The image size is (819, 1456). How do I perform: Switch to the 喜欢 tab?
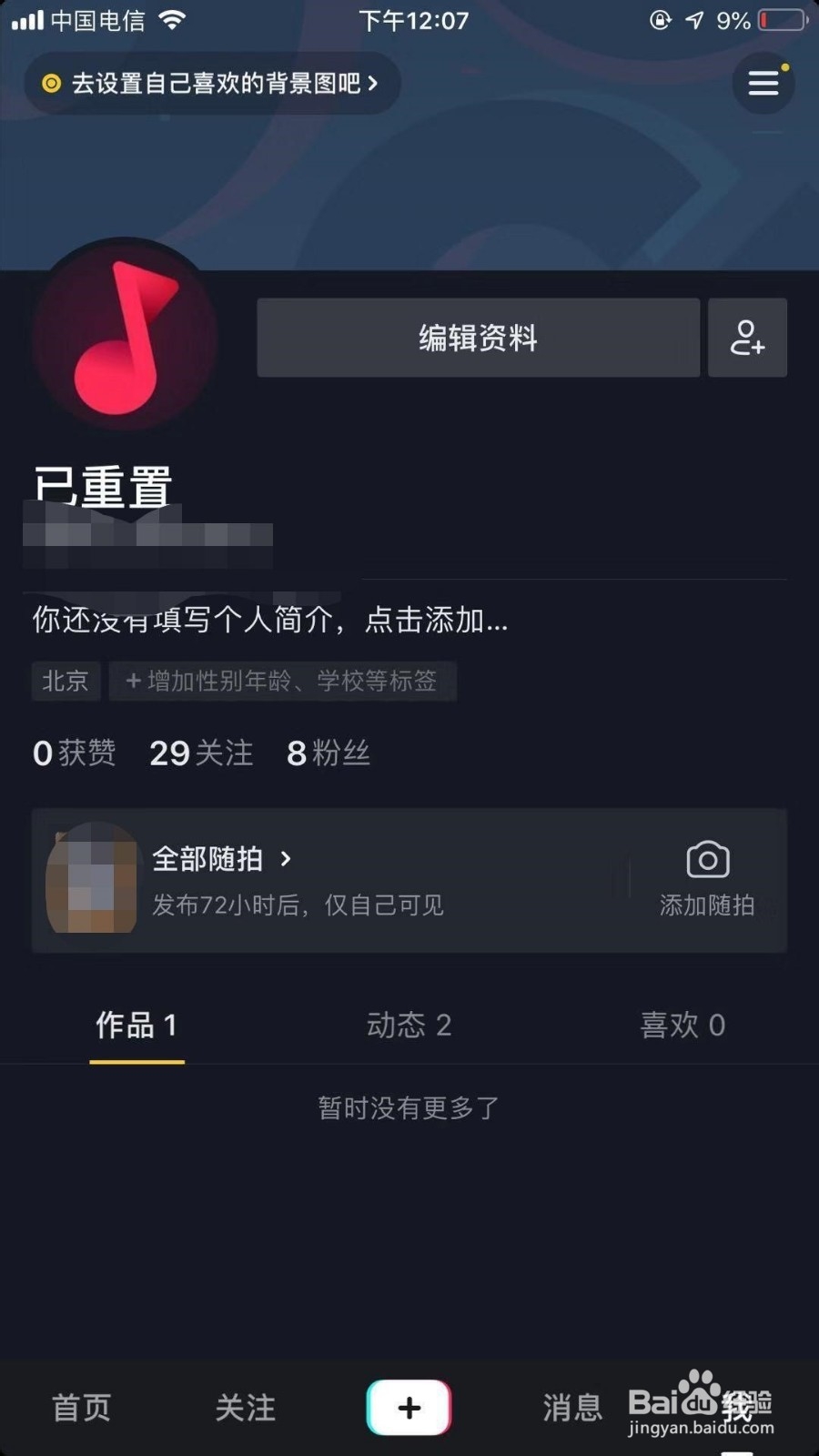point(682,1025)
